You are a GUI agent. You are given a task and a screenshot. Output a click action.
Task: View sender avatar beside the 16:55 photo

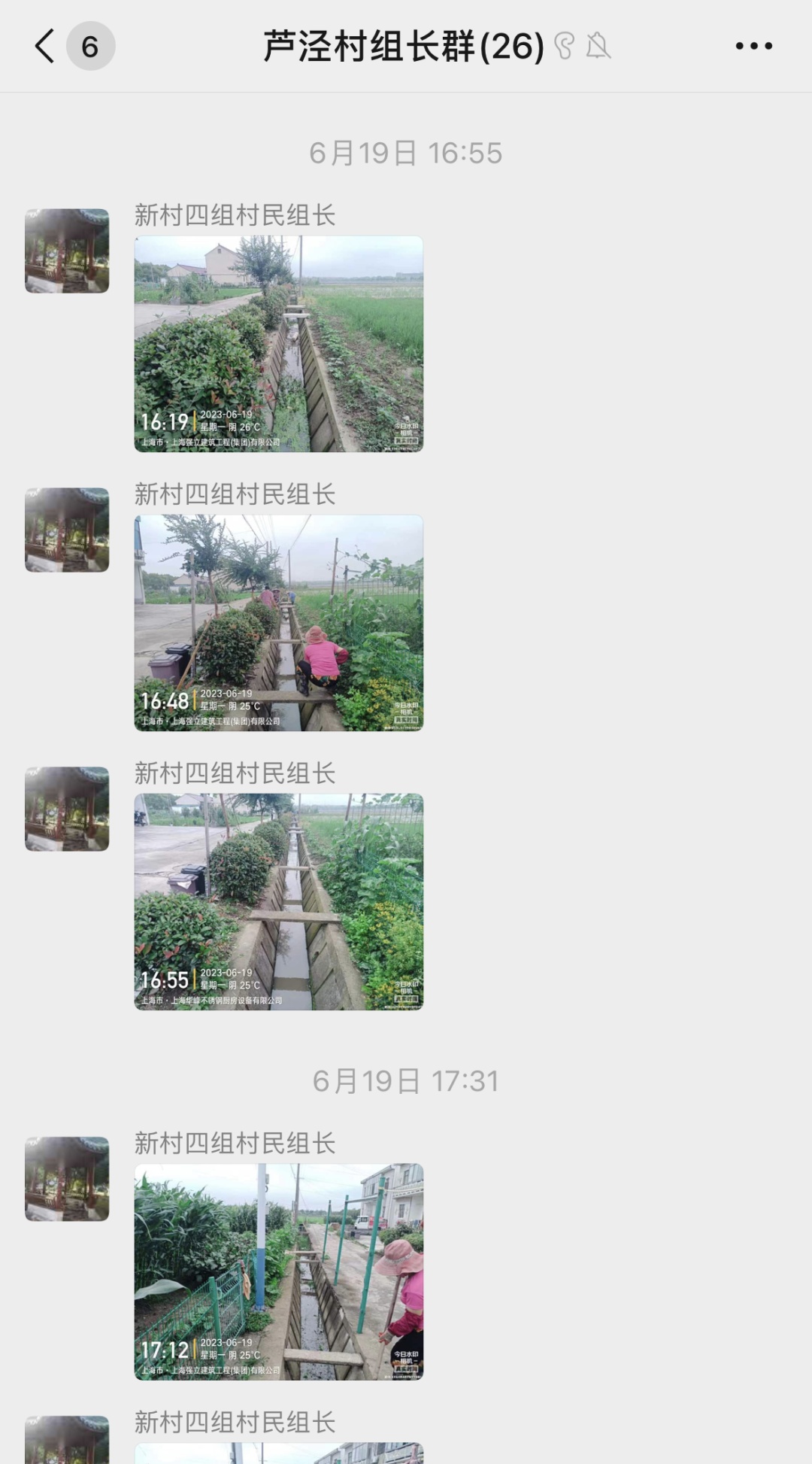(67, 809)
